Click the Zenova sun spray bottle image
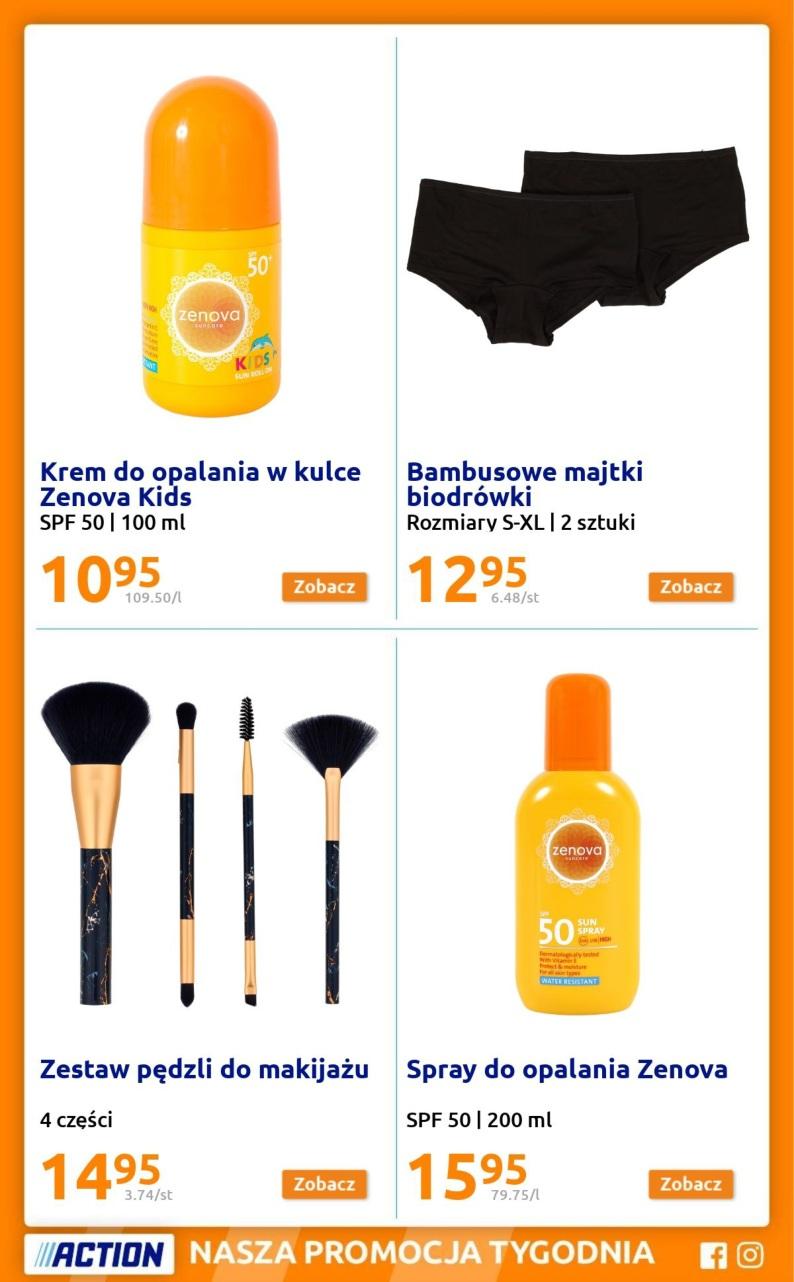794x1282 pixels. pos(580,850)
